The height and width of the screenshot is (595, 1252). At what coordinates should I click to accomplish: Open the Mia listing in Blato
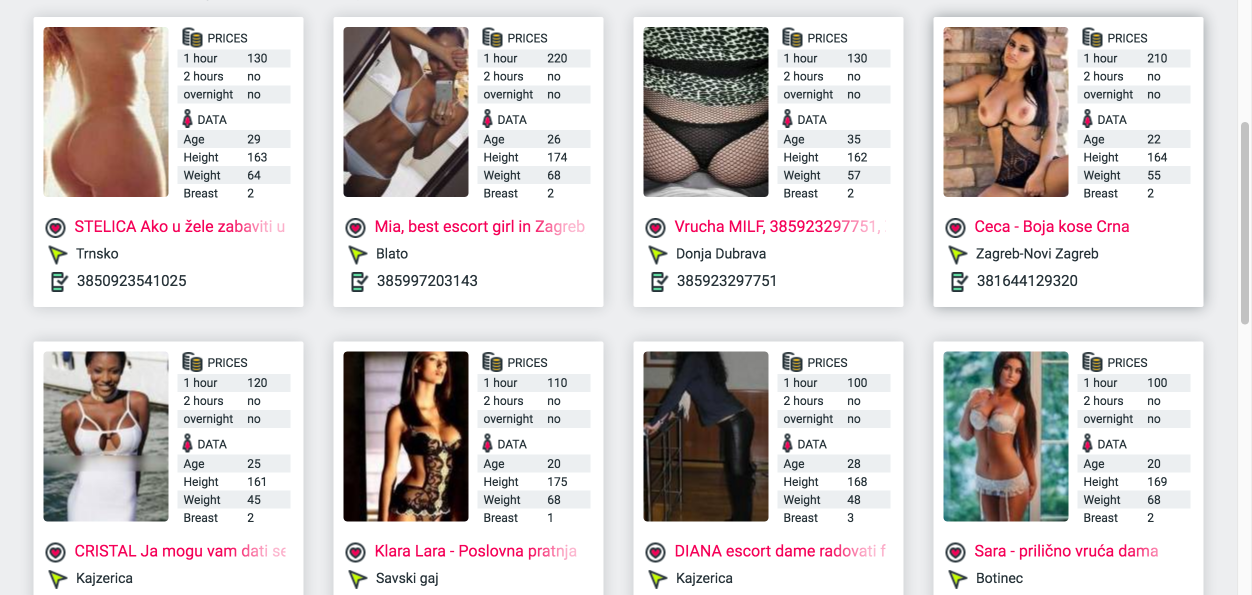[479, 227]
